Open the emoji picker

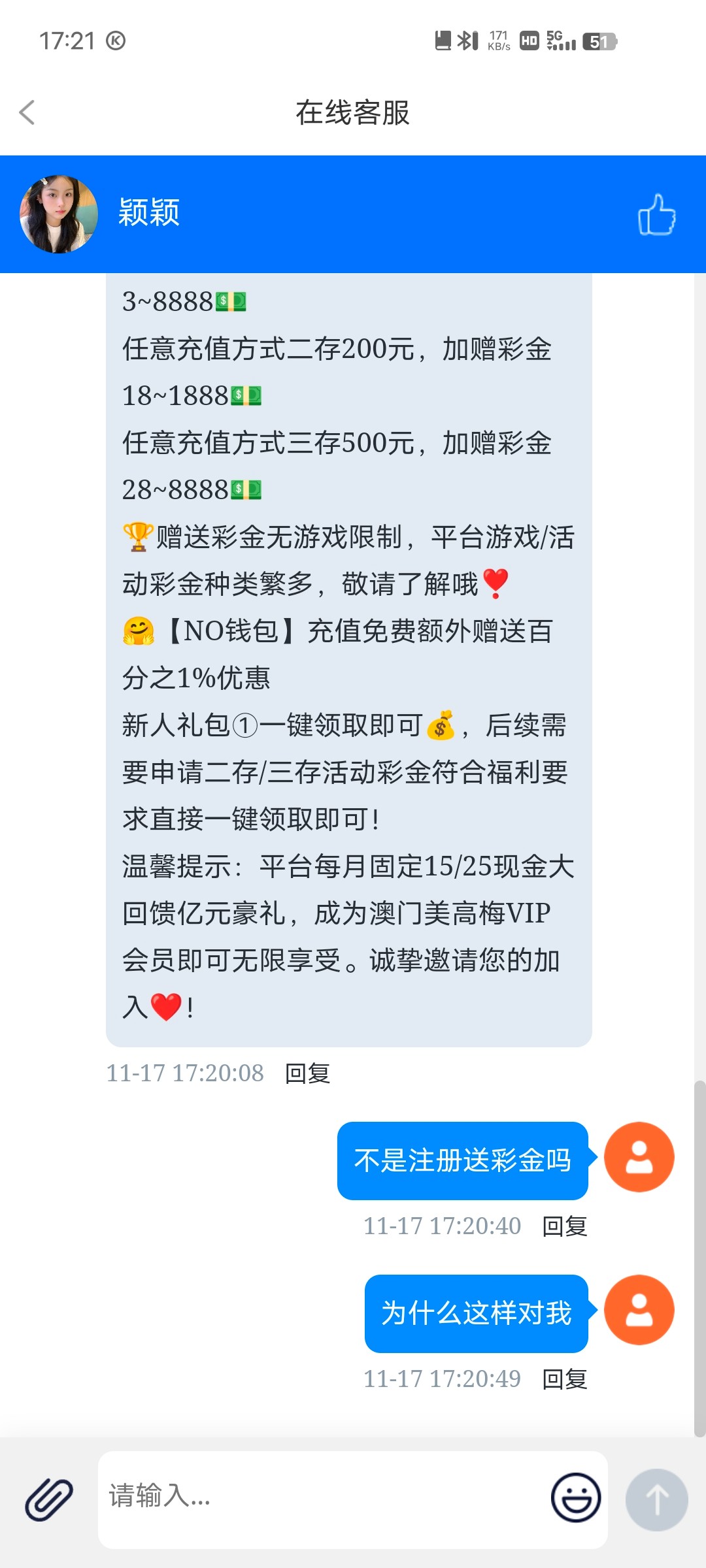point(575,1497)
